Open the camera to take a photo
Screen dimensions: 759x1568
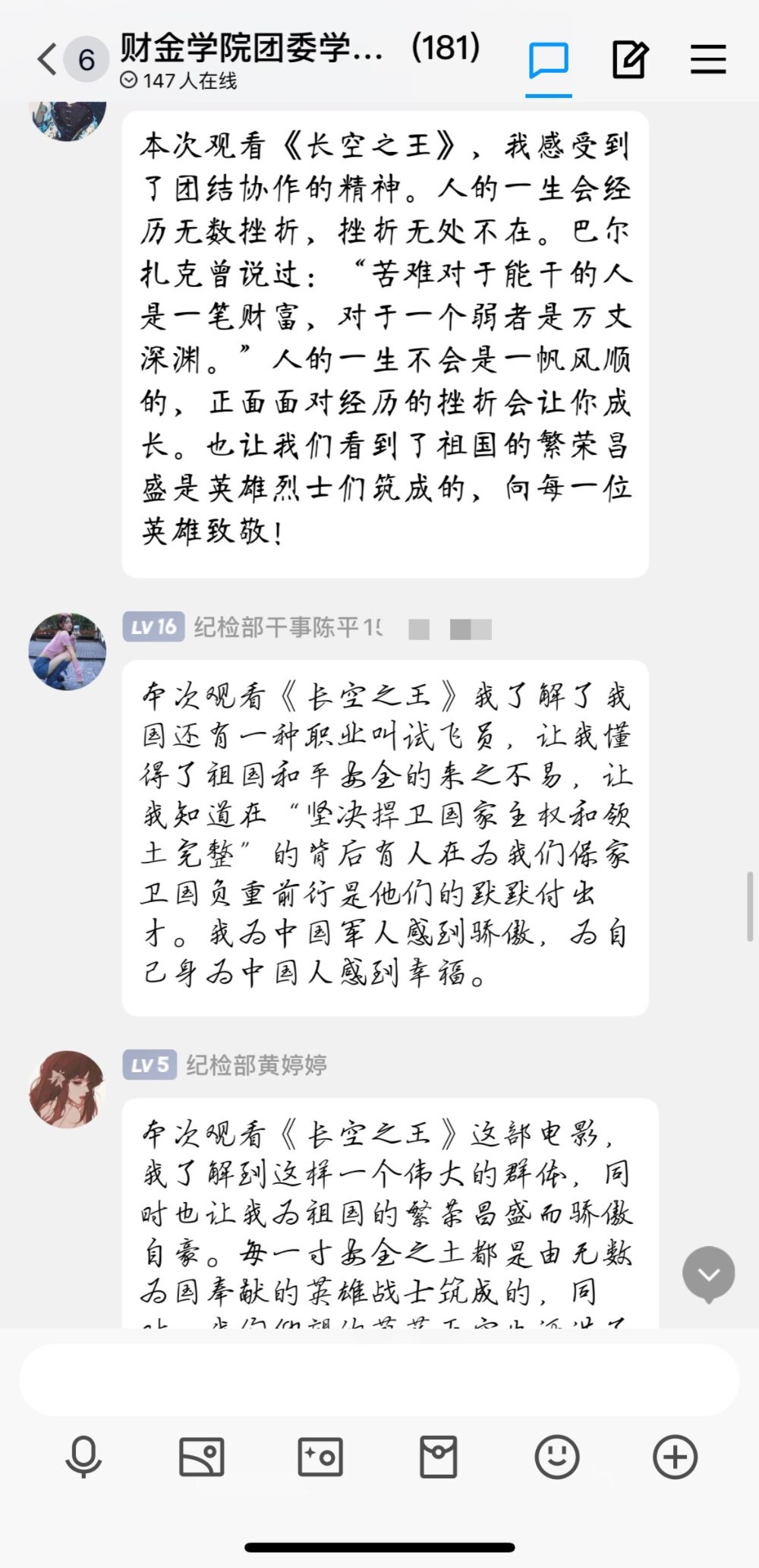click(x=320, y=1456)
